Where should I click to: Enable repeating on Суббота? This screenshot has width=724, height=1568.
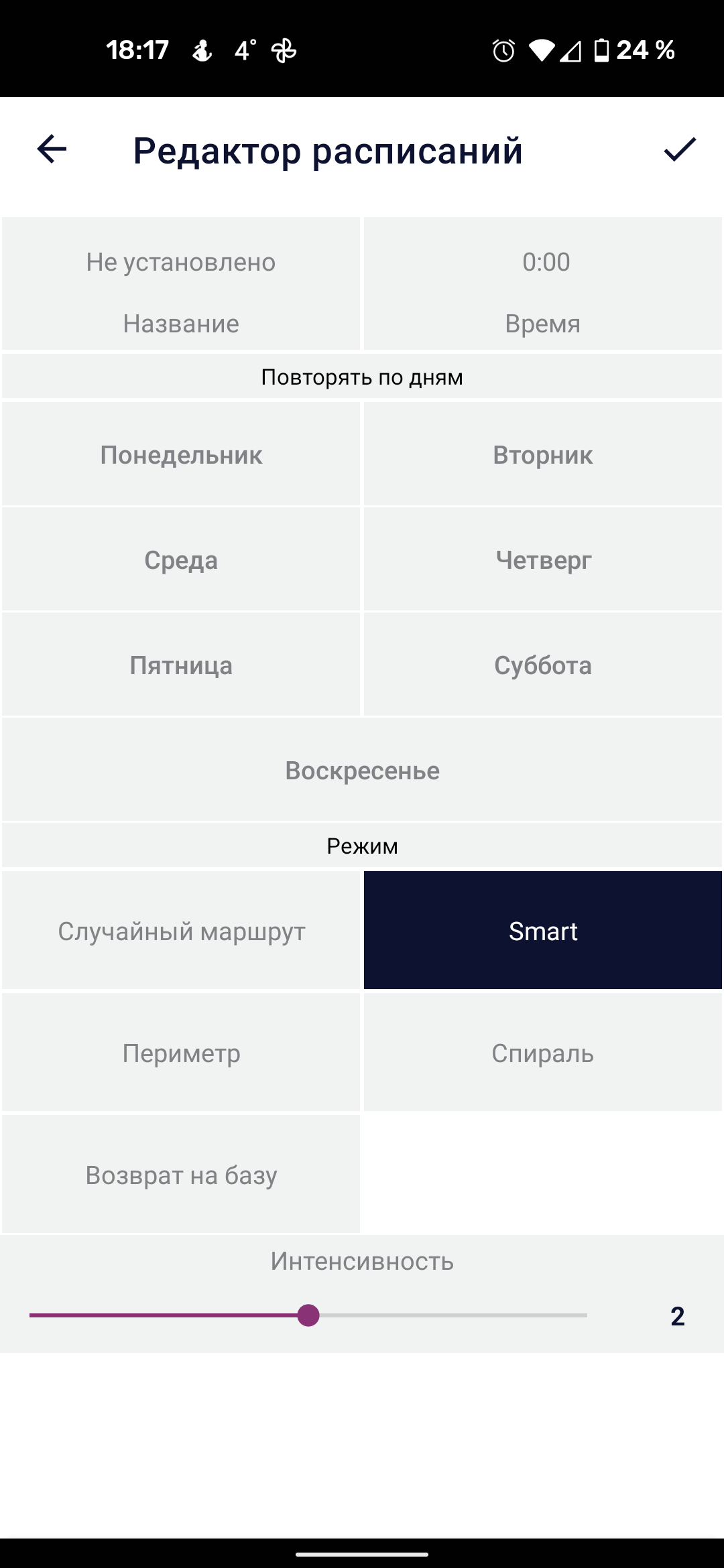pyautogui.click(x=542, y=665)
